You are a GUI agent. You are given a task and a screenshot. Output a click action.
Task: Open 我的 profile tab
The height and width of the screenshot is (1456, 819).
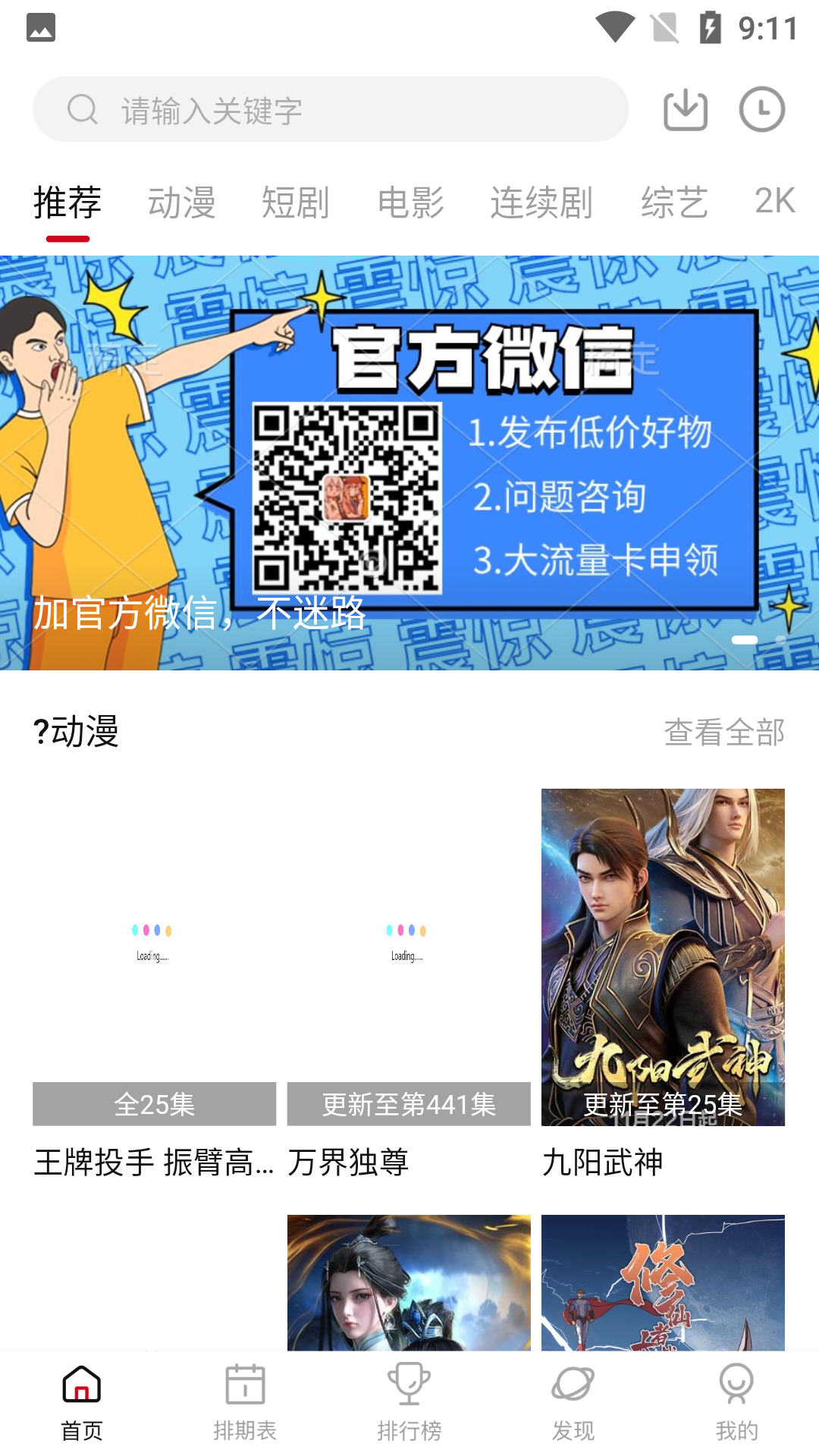pos(736,1403)
